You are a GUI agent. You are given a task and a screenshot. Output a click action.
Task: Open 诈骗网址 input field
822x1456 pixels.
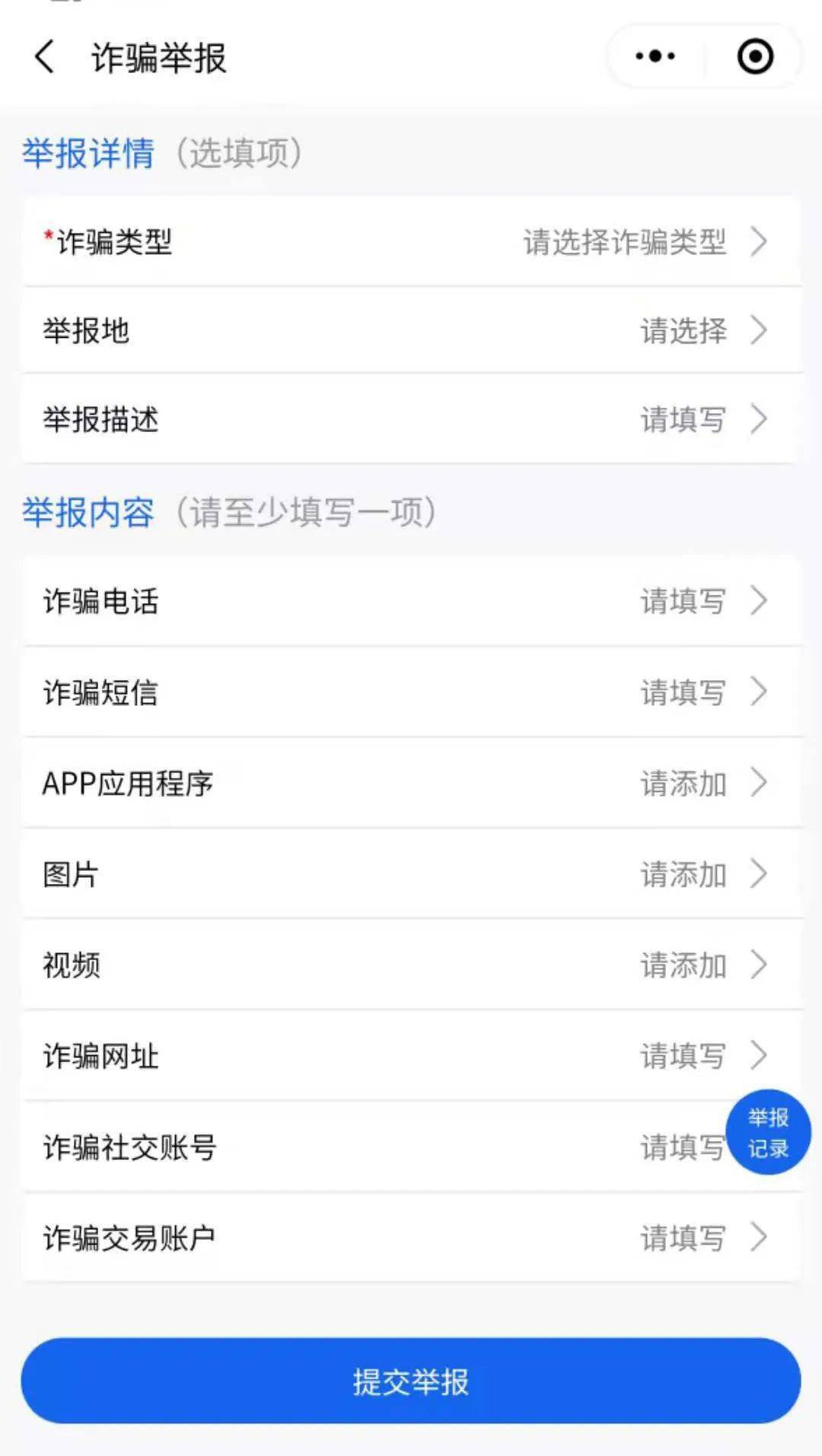411,1056
